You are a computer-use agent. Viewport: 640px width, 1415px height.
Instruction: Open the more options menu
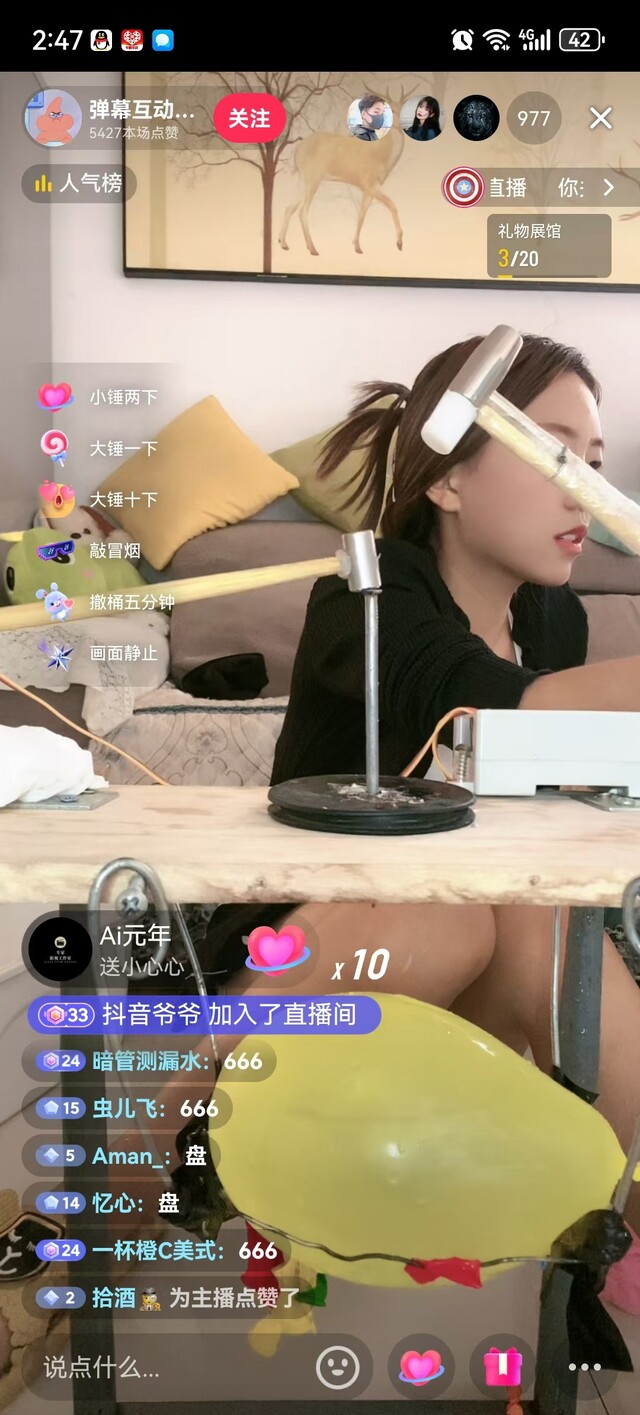pyautogui.click(x=584, y=1367)
